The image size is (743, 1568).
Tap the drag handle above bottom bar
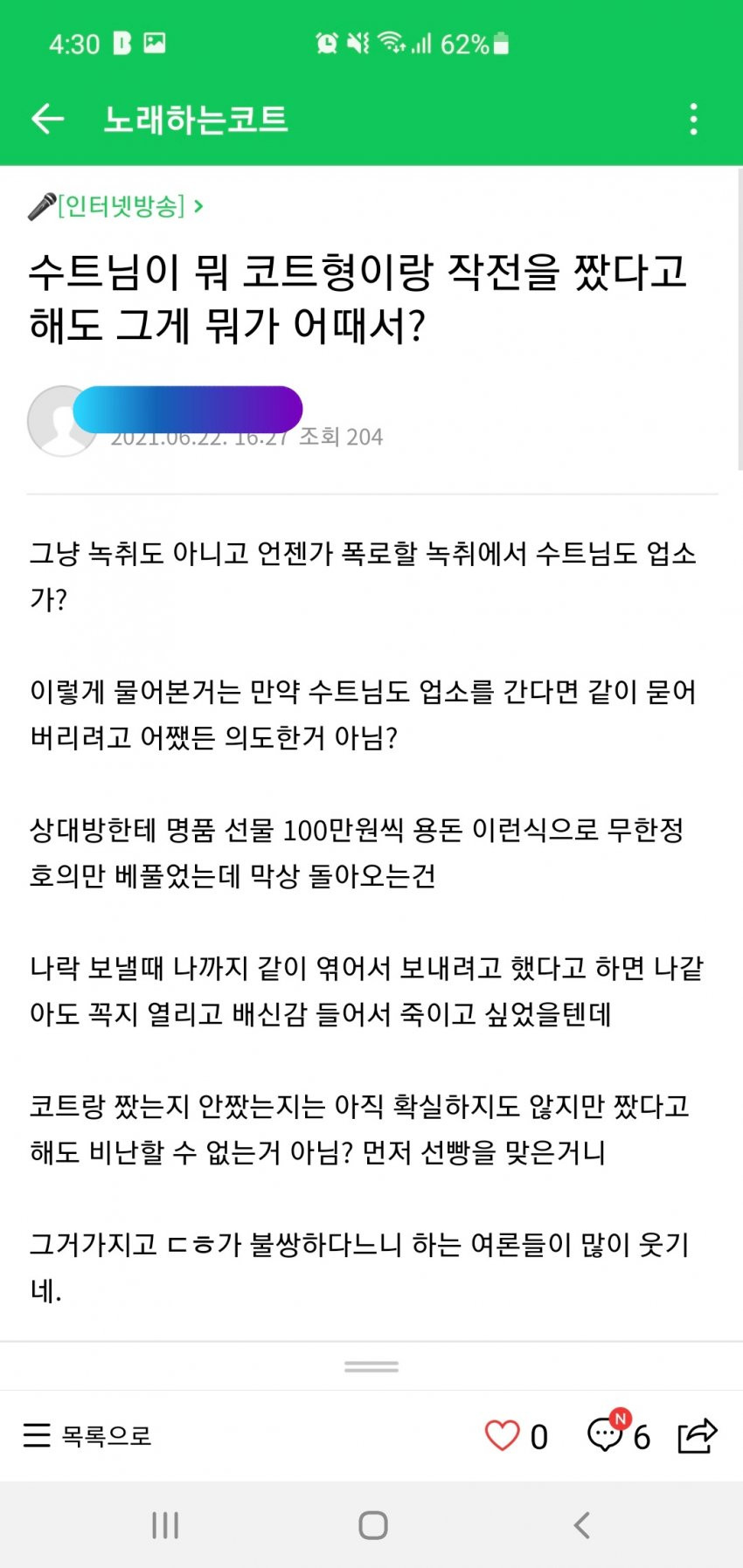pos(371,1366)
